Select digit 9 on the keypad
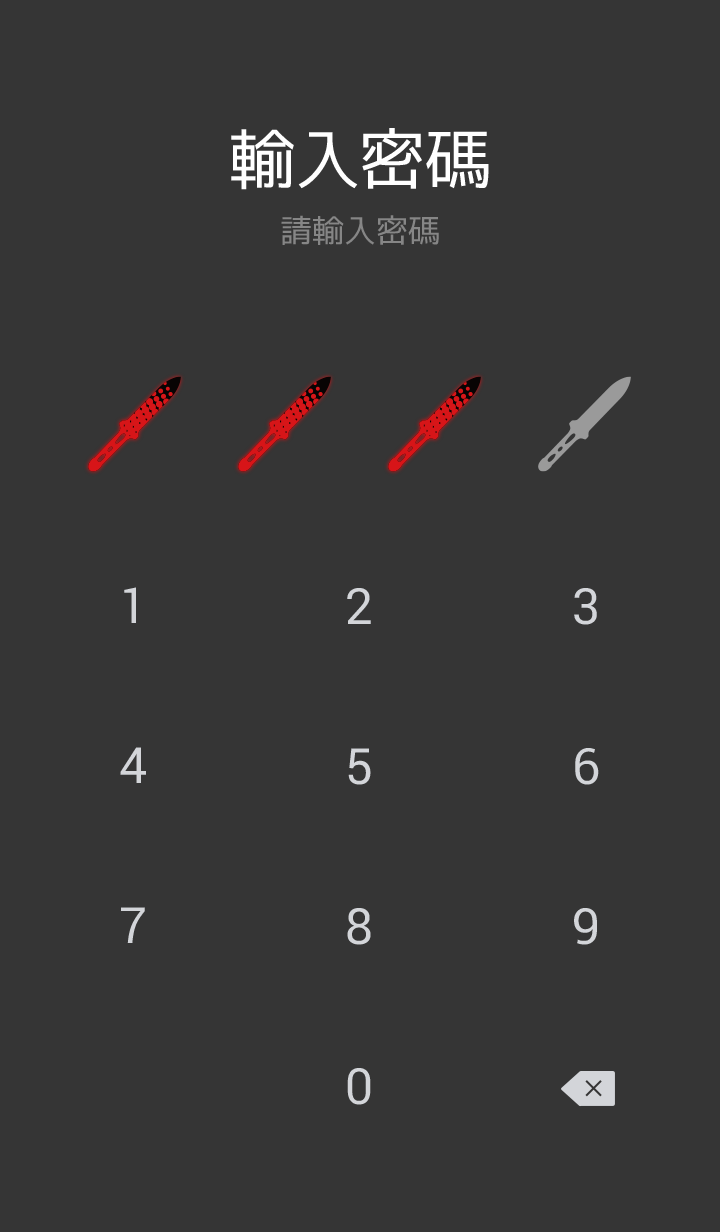This screenshot has height=1232, width=720. (x=586, y=927)
